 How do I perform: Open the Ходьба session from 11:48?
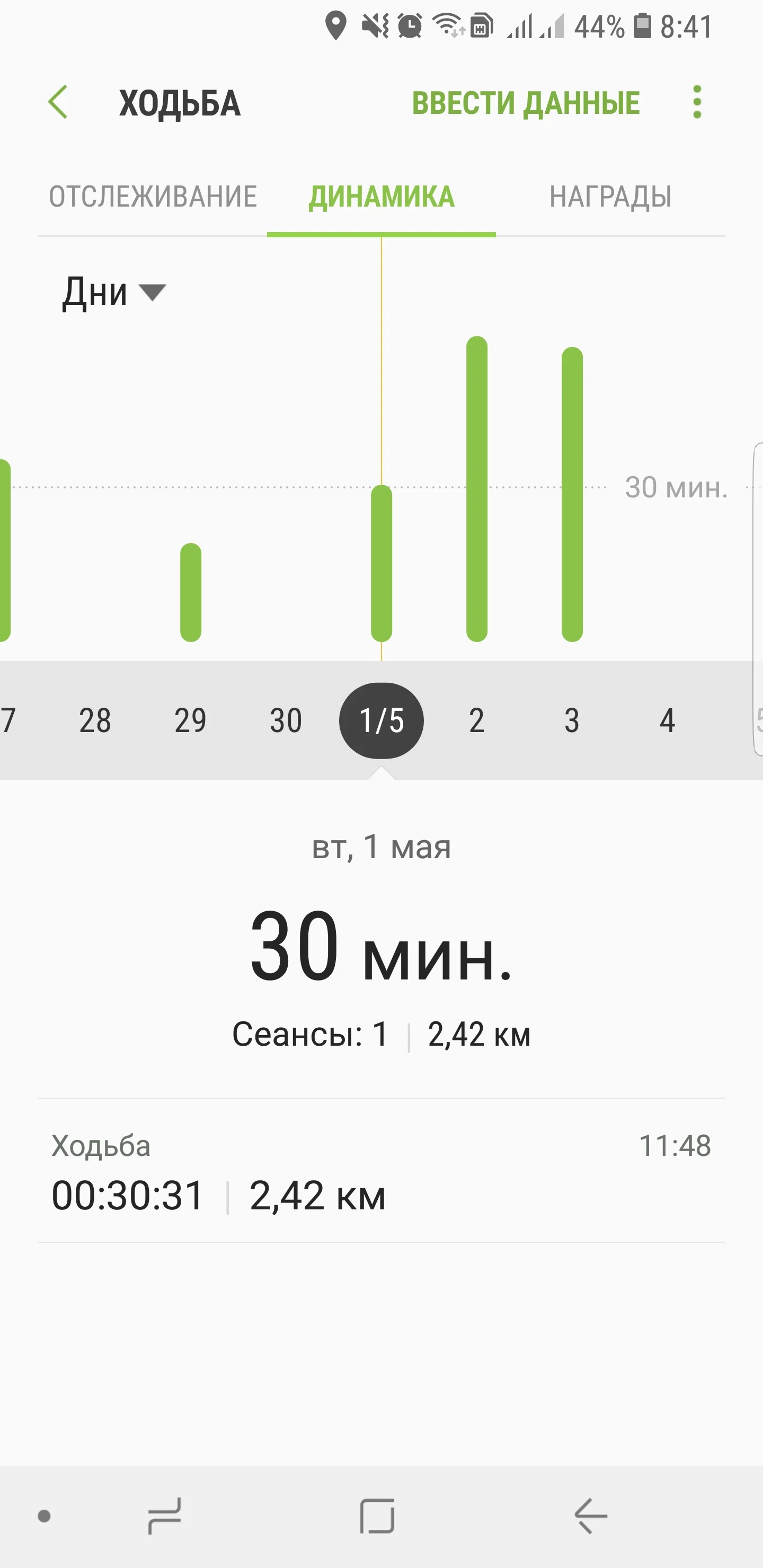(381, 1171)
